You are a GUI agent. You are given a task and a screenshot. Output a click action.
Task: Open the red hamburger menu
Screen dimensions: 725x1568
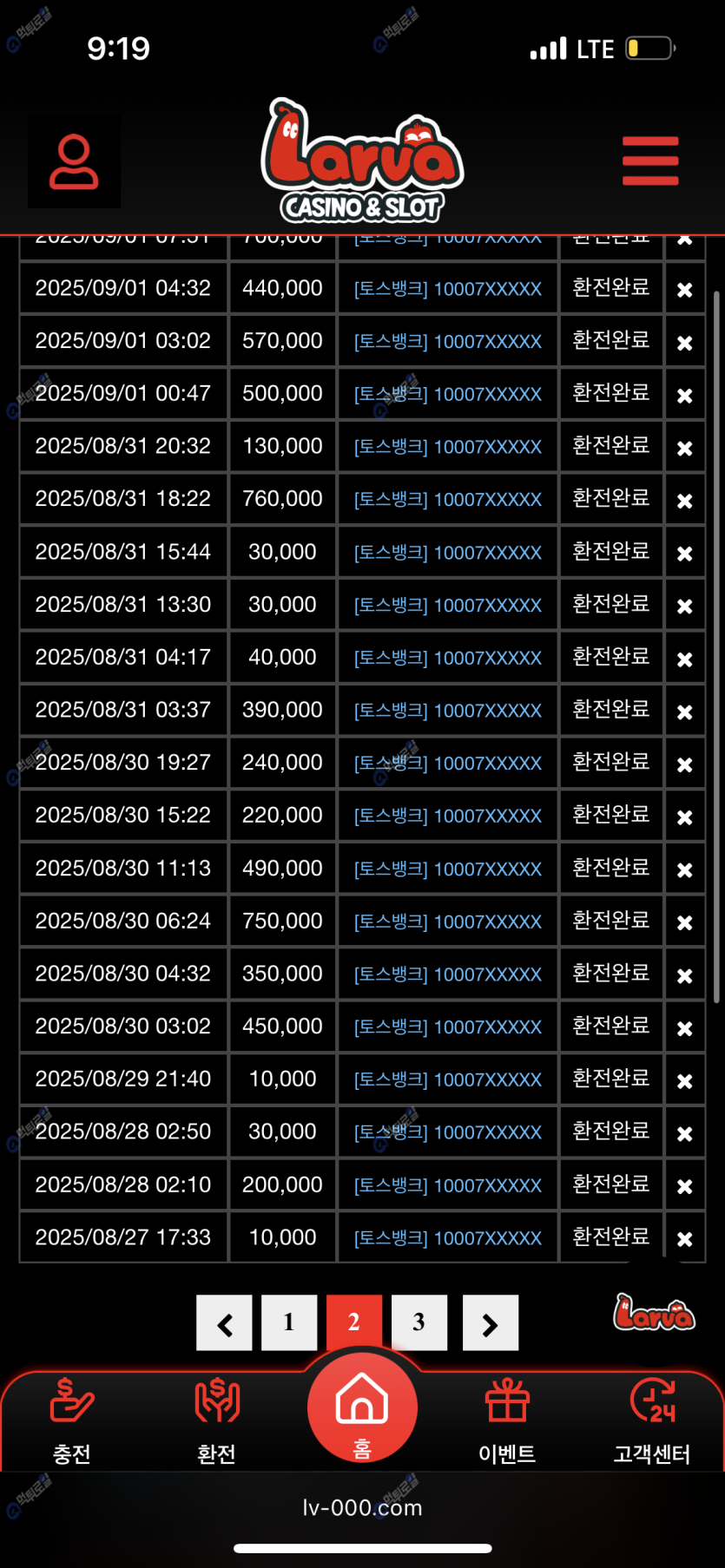pyautogui.click(x=649, y=161)
